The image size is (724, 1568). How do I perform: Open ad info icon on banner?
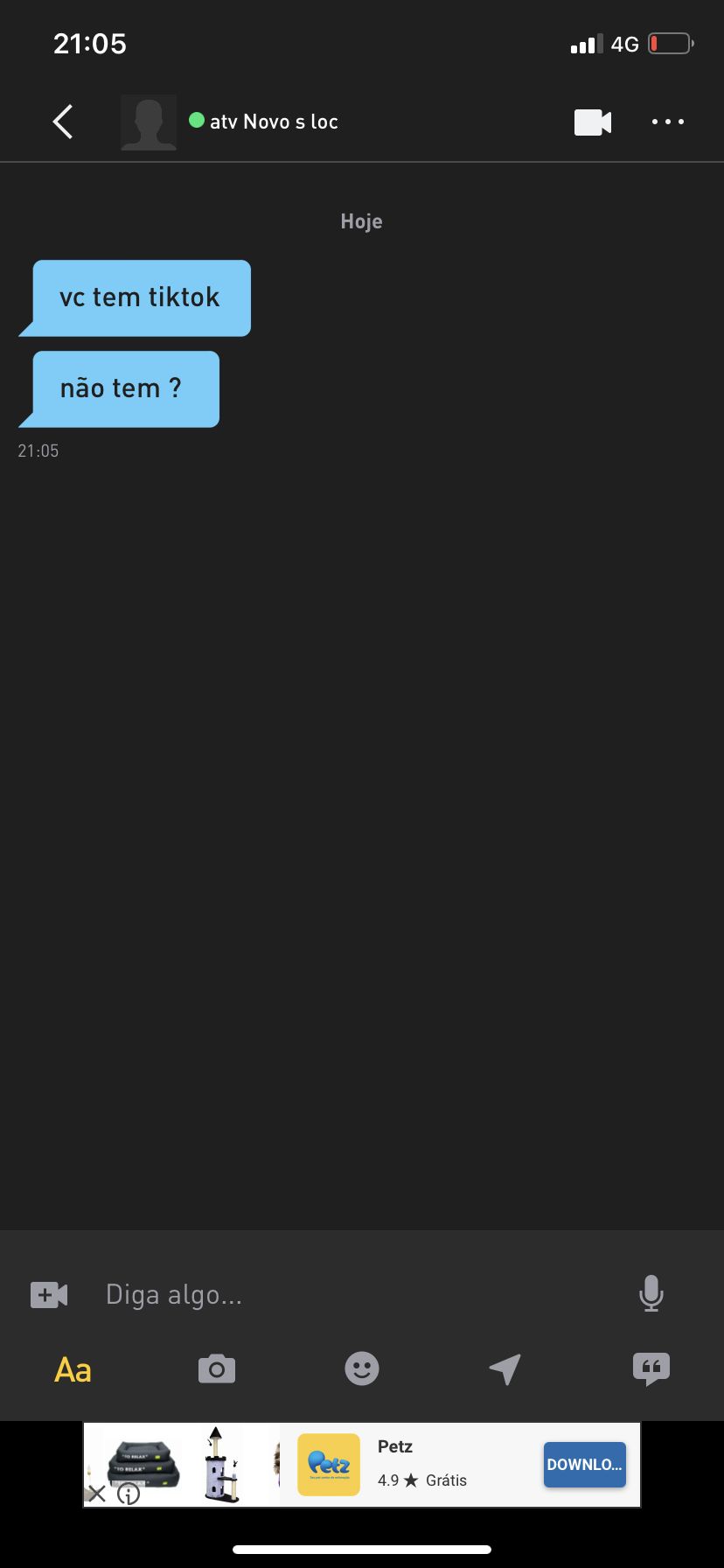click(129, 1494)
